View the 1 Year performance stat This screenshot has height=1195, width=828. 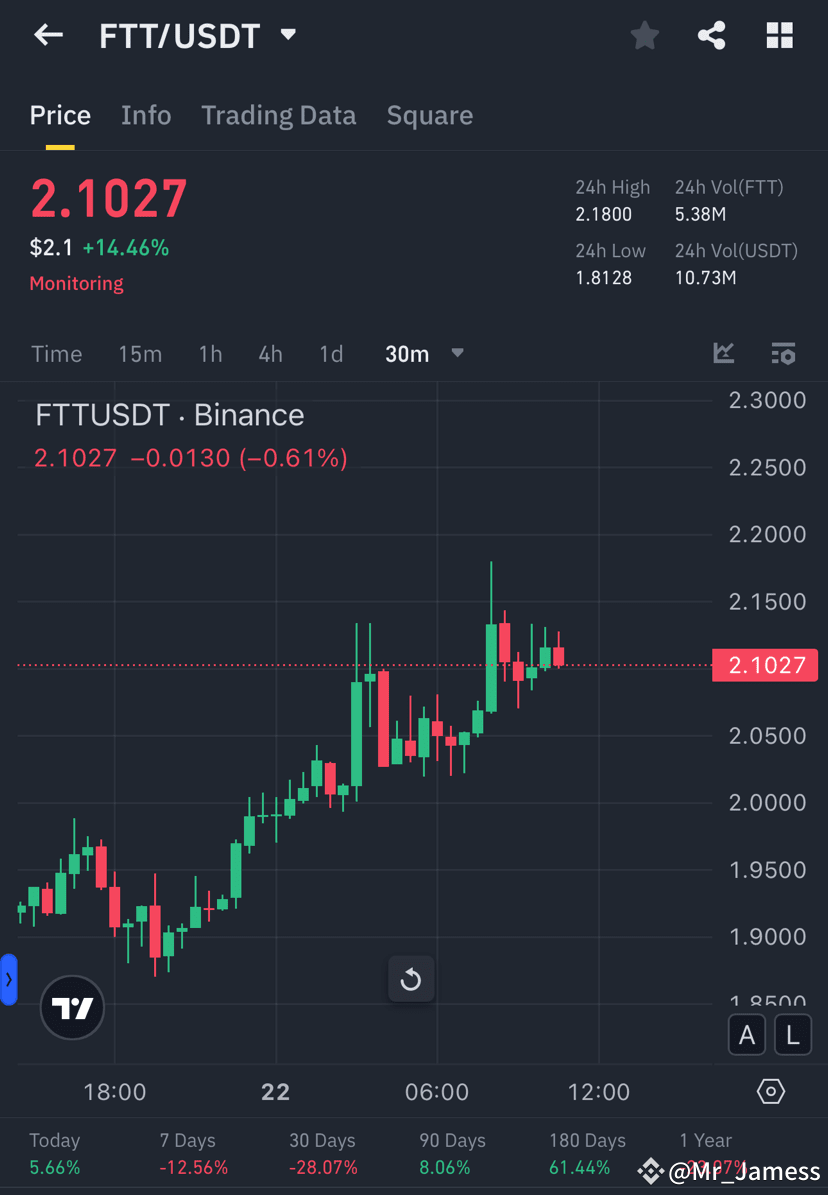(x=706, y=1152)
